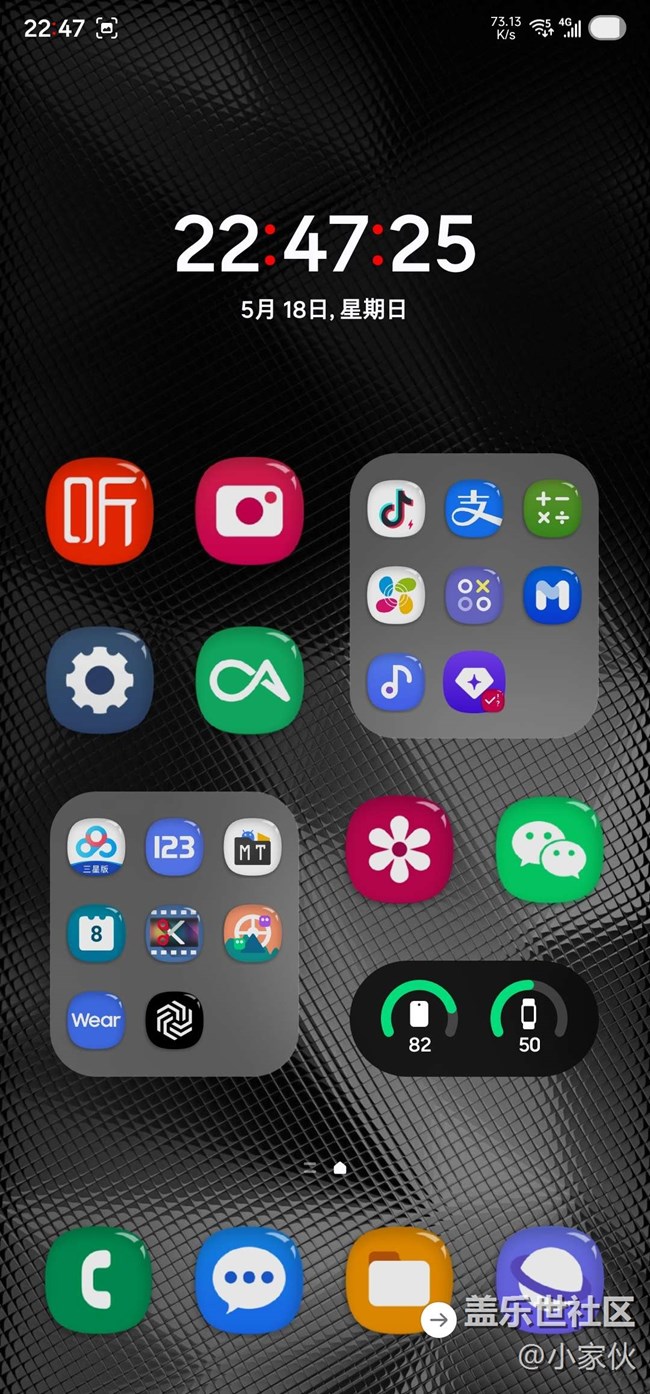
Task: Open the Calendar app showing 8
Action: [96, 934]
